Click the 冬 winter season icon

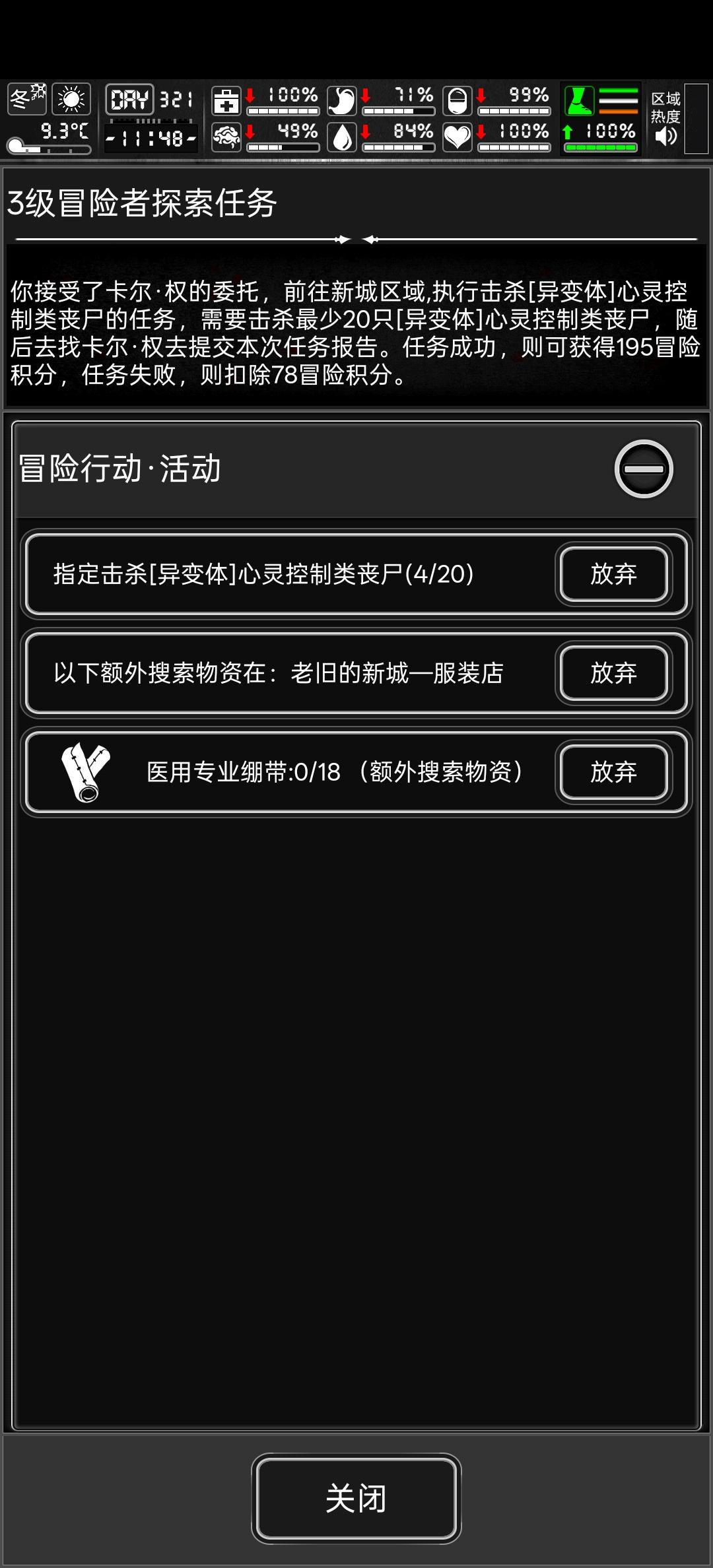tap(26, 99)
